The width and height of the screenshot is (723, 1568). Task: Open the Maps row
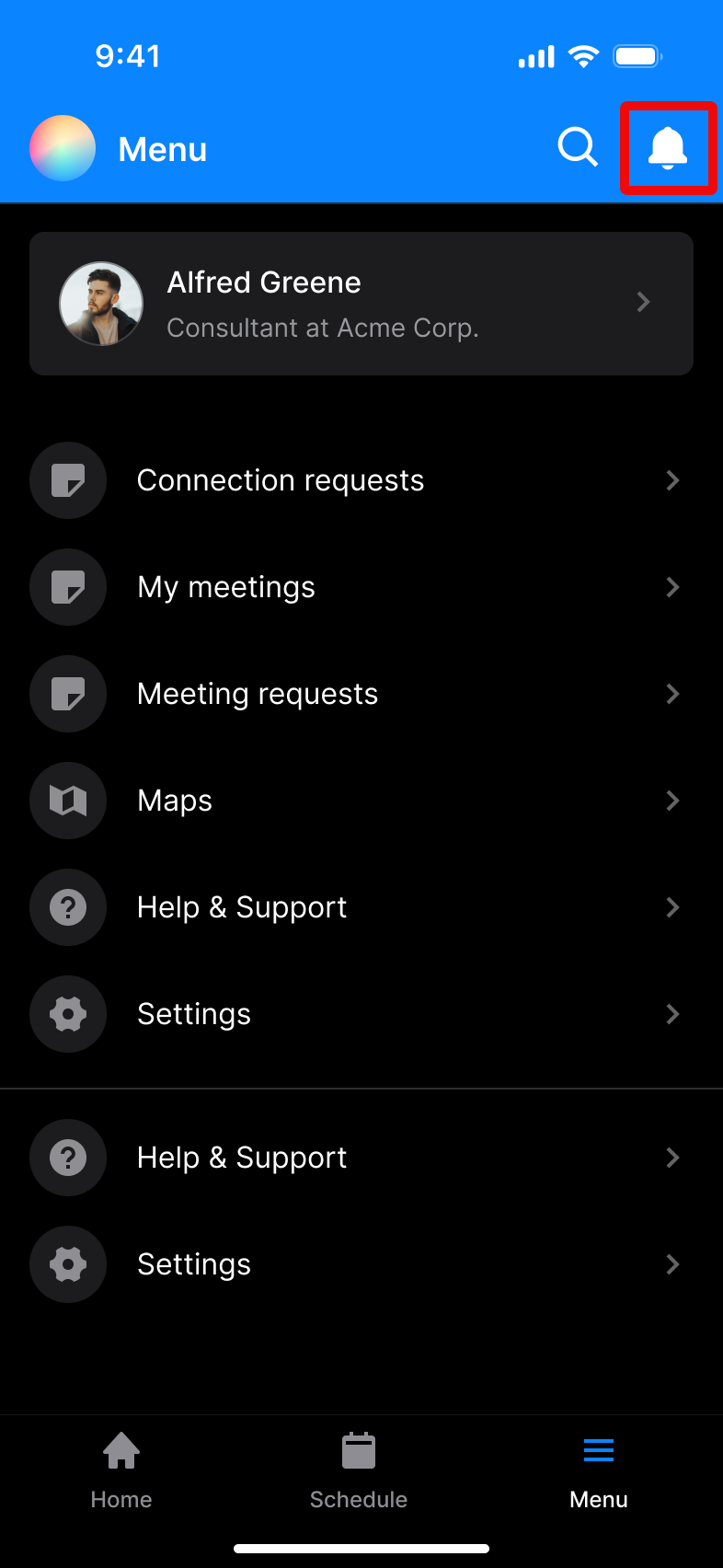click(361, 801)
